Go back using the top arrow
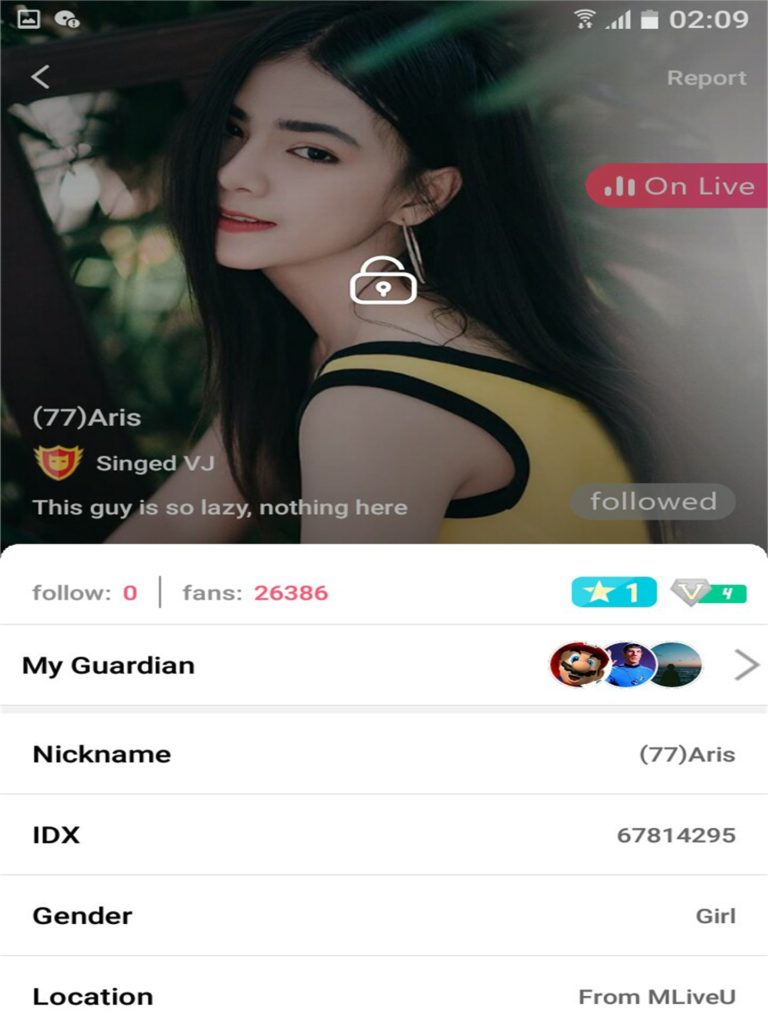 (x=40, y=77)
